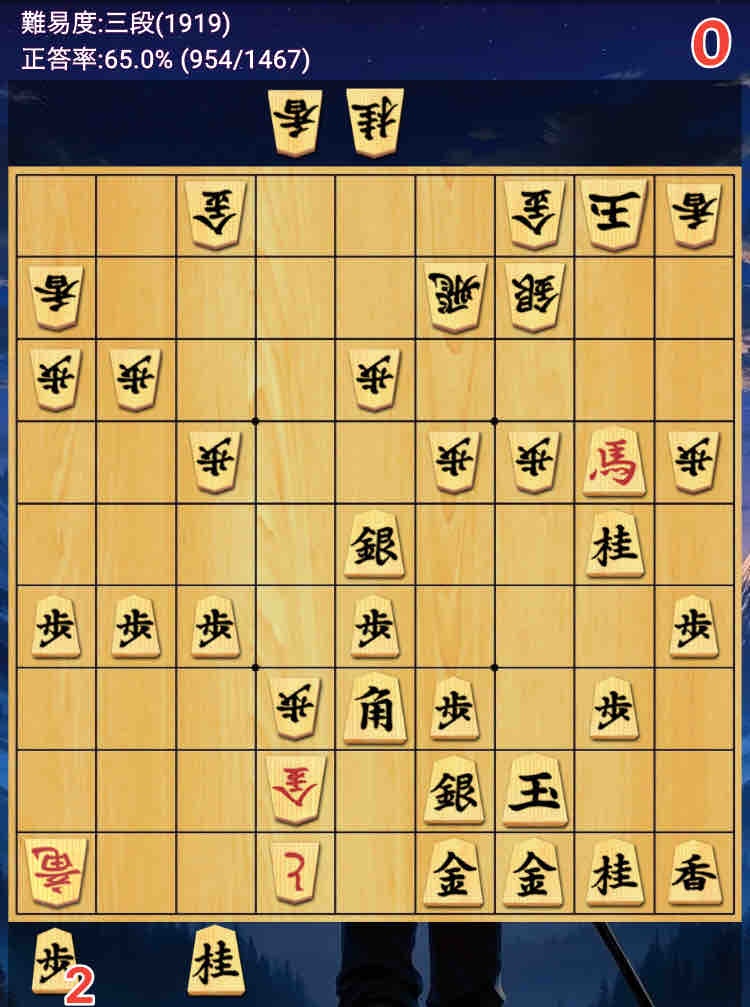This screenshot has width=750, height=1007.
Task: Select the silver (銀) in the board's center
Action: 375,544
